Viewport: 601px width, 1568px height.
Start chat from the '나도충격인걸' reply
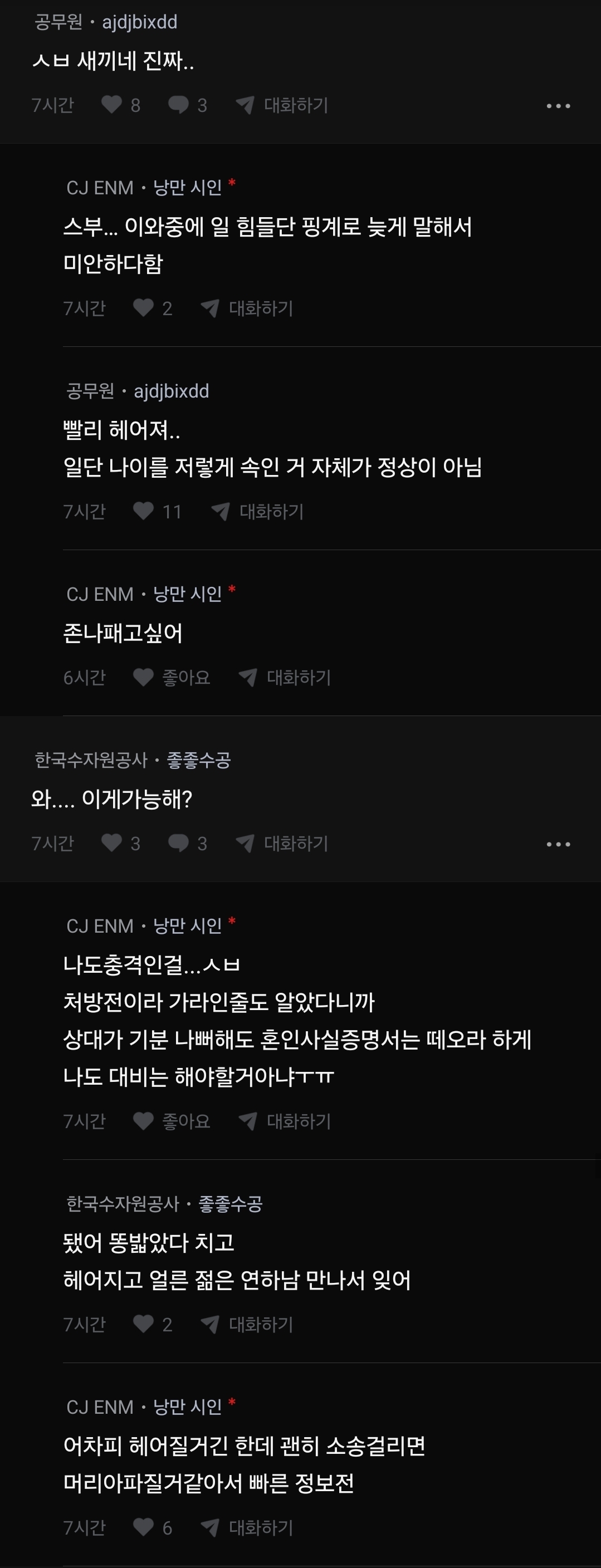[285, 1121]
